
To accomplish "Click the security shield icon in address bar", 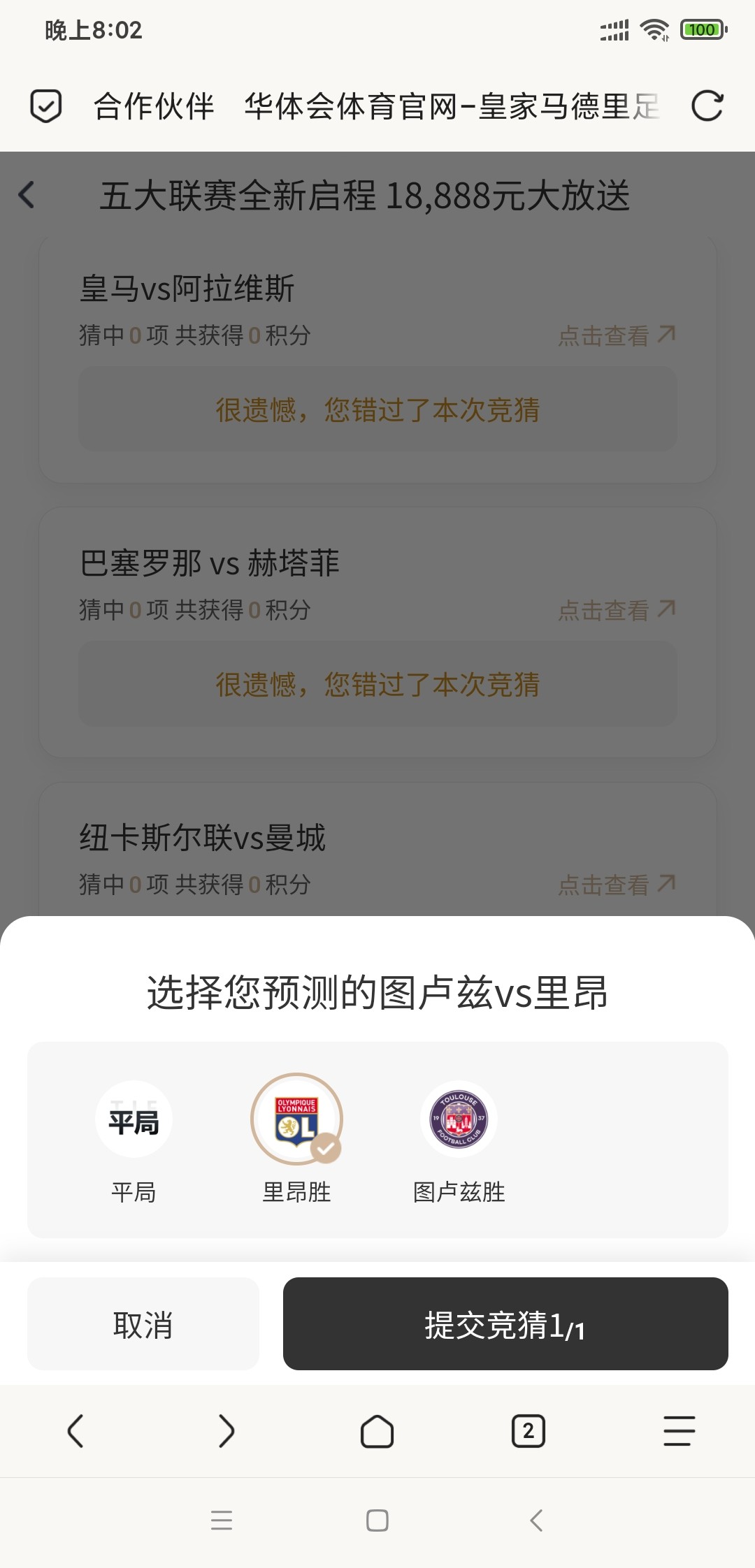I will click(44, 107).
